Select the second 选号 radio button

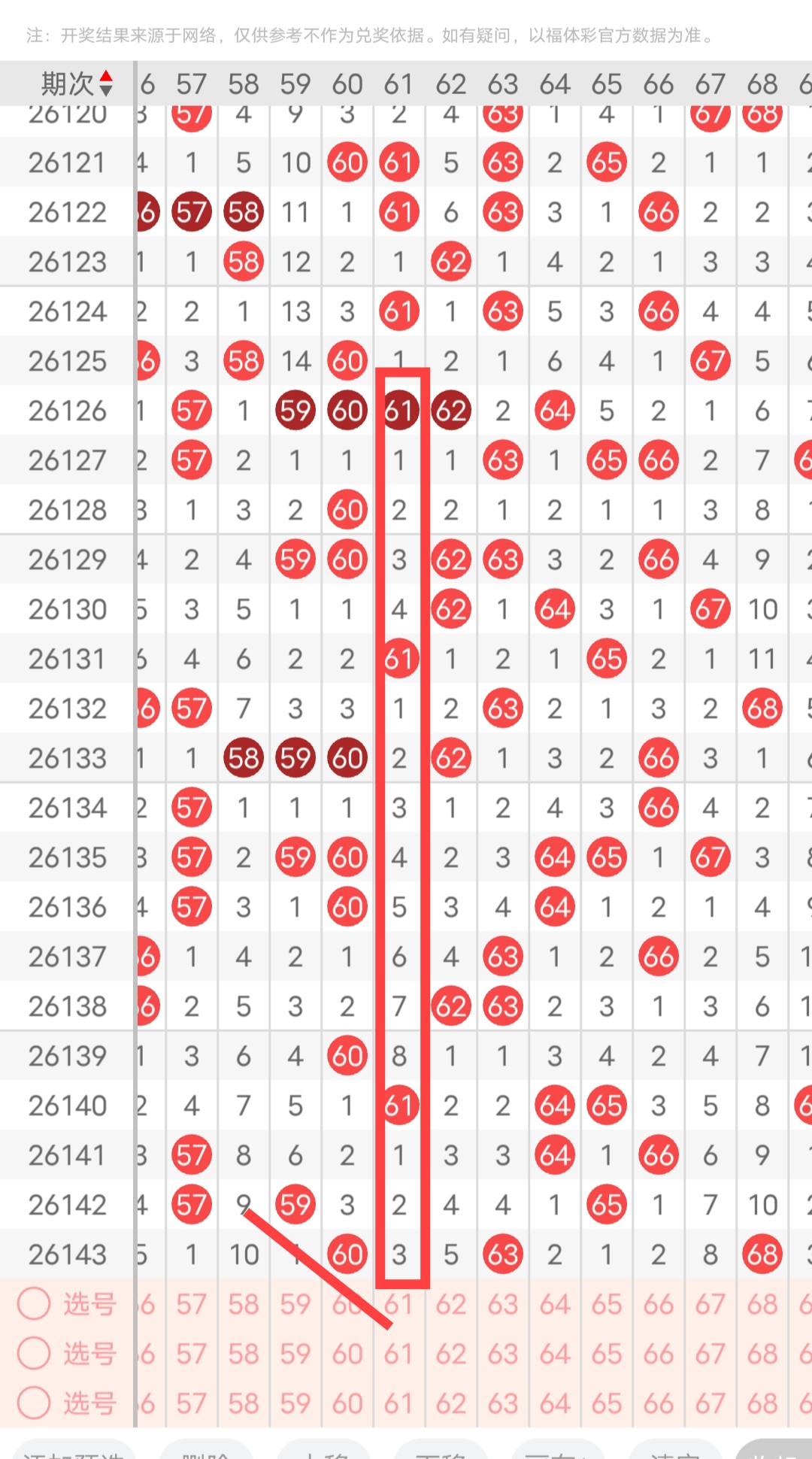[x=34, y=1353]
